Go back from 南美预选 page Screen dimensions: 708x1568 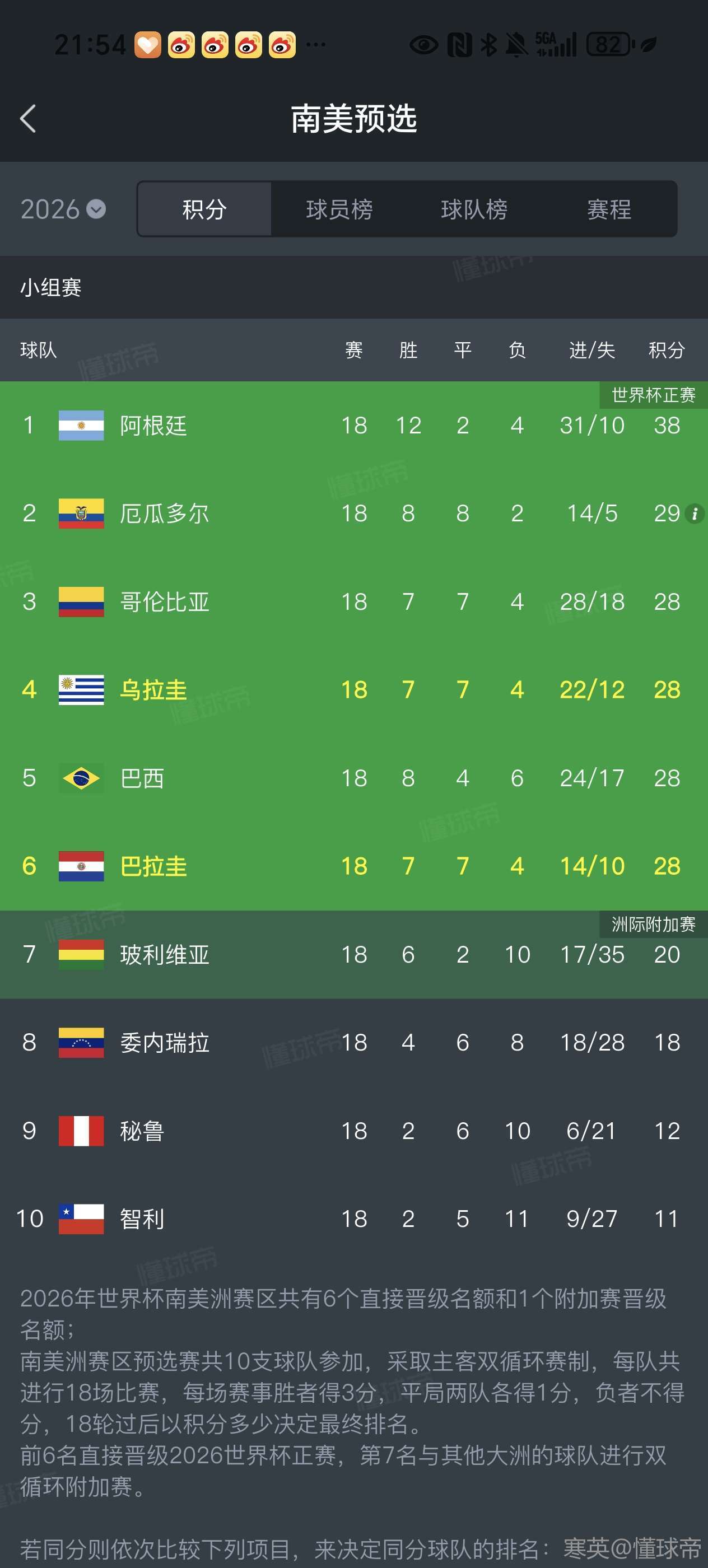coord(28,118)
